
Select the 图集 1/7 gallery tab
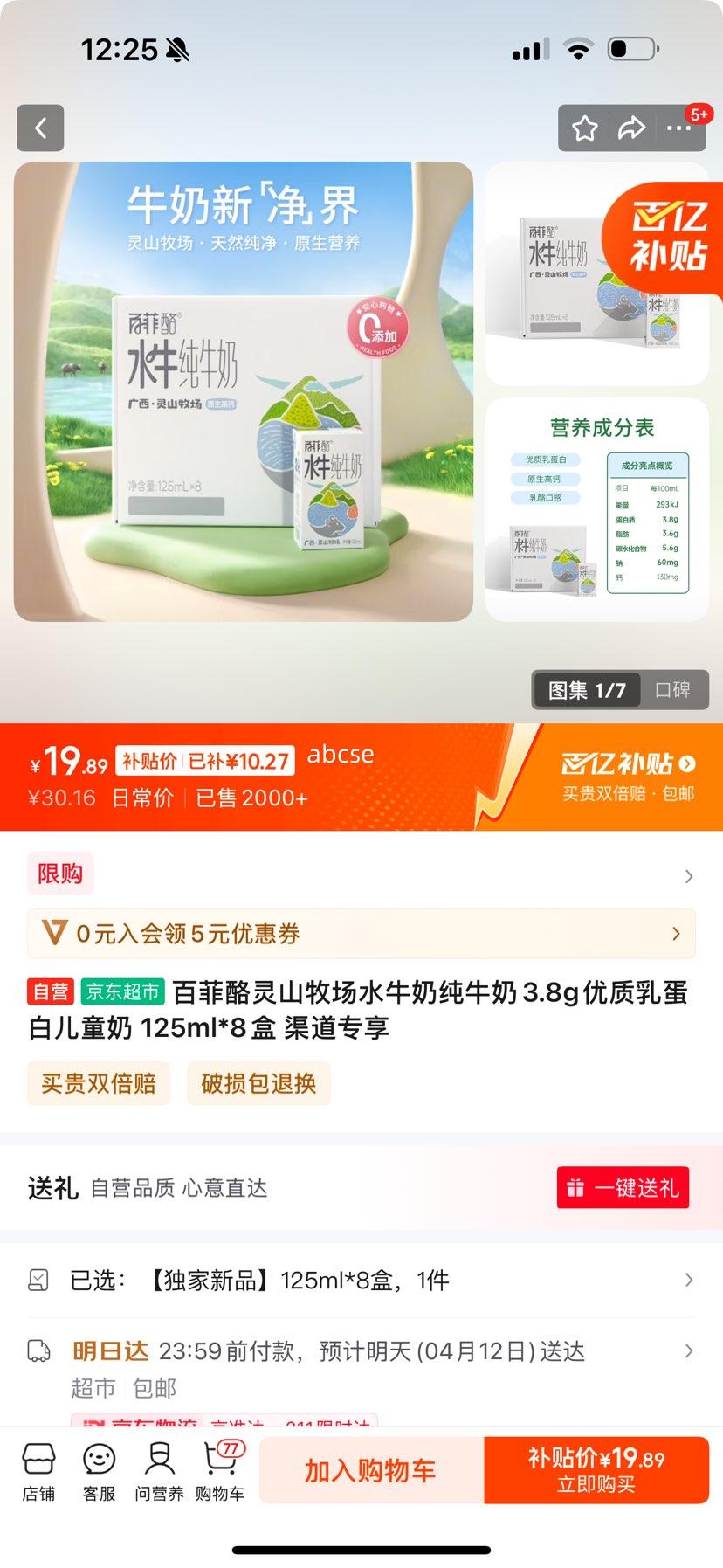pos(586,689)
